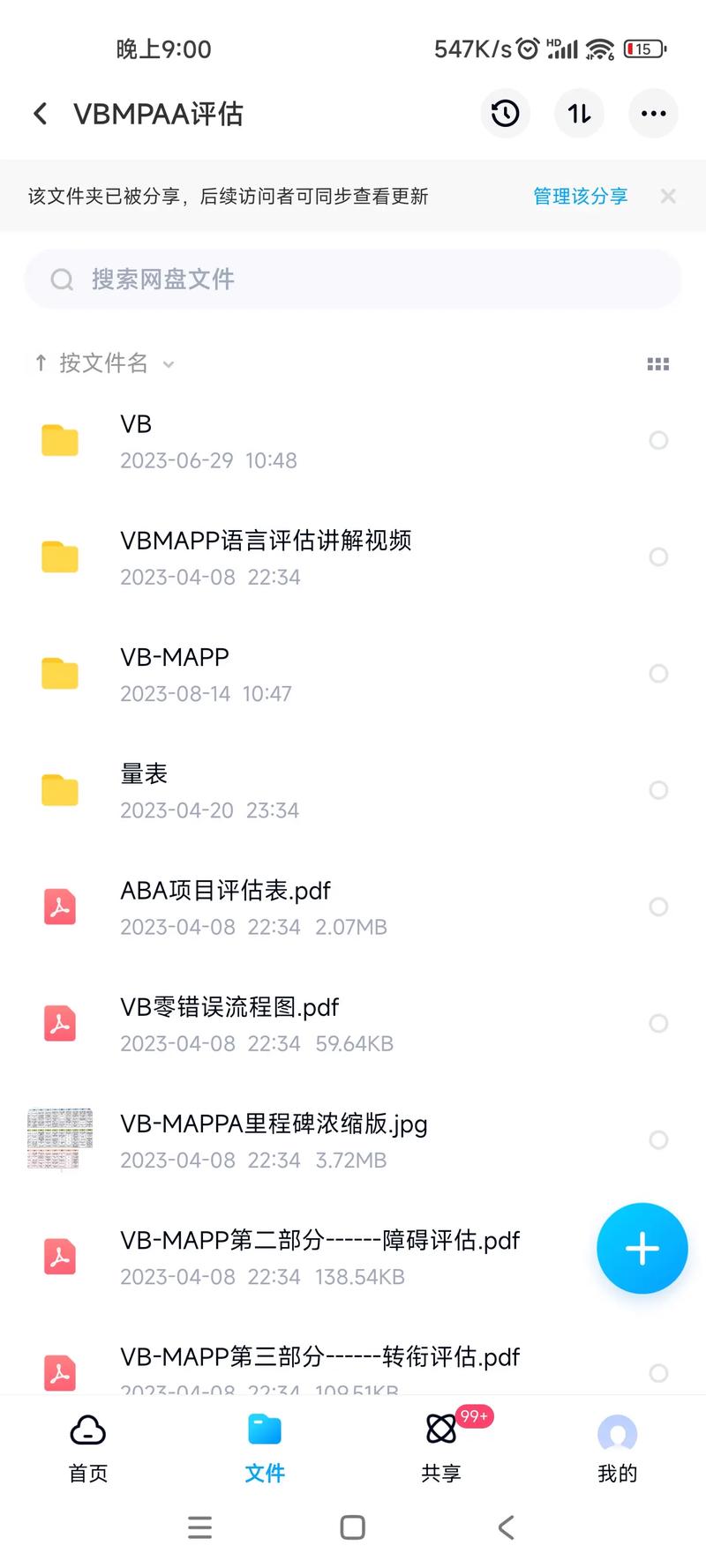
Task: Tap the sort order icon
Action: click(579, 113)
